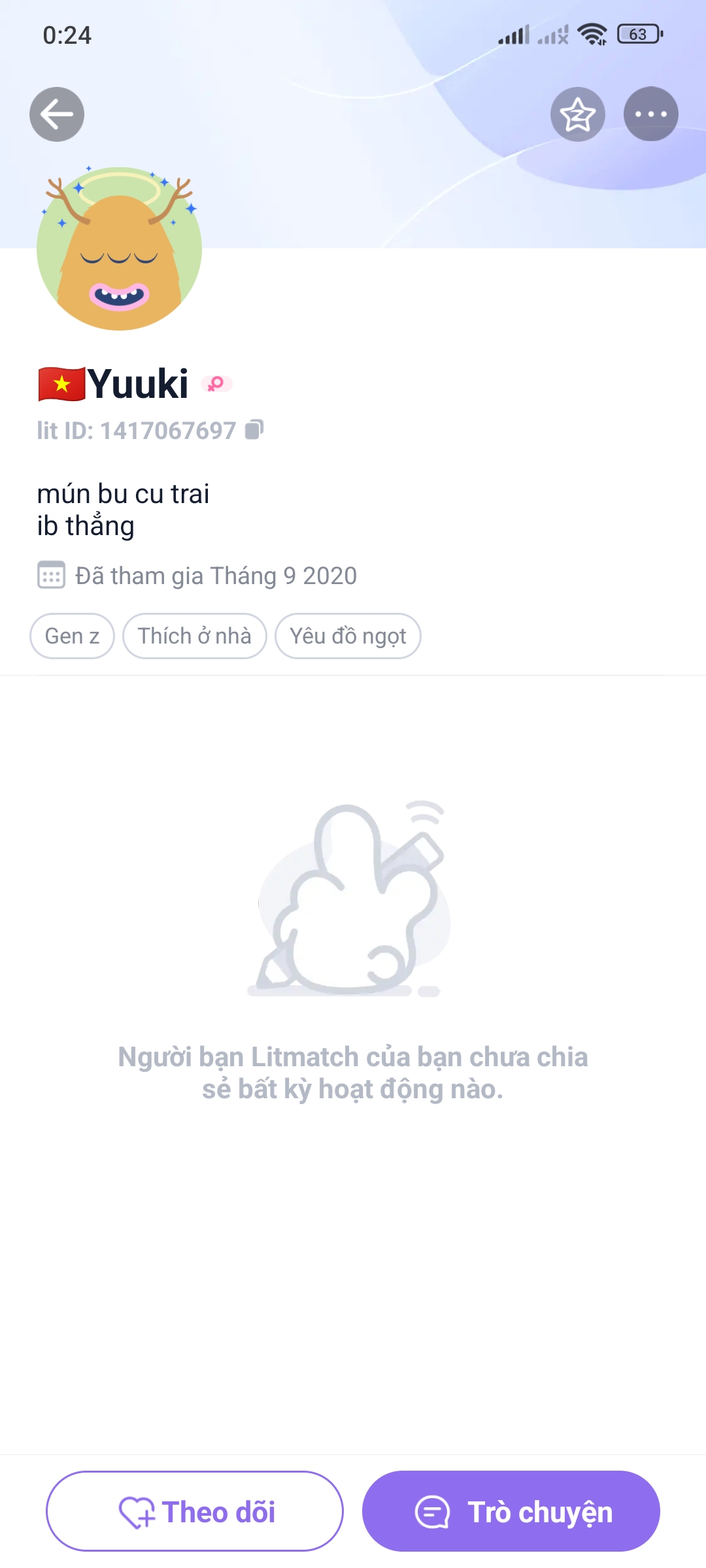The width and height of the screenshot is (706, 1568).
Task: Select the Thích ở nhà tag
Action: pyautogui.click(x=194, y=636)
